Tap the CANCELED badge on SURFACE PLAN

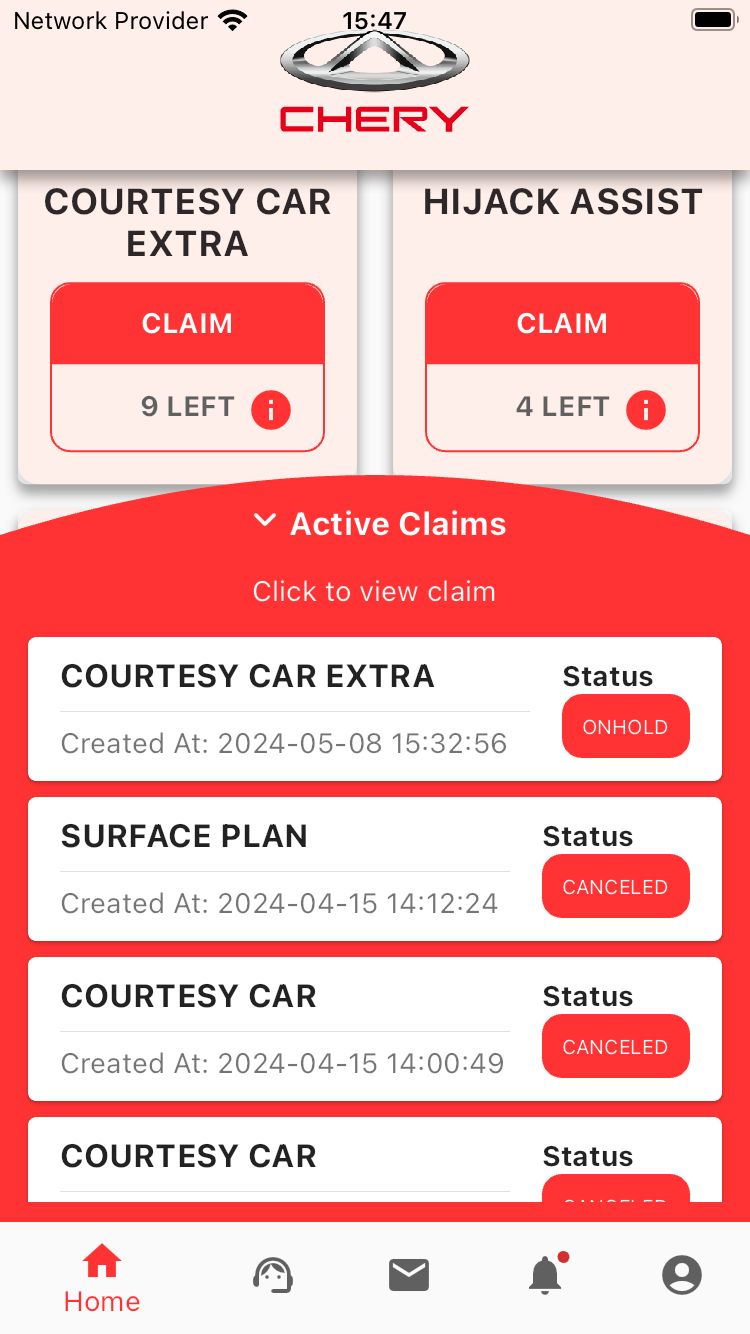(616, 886)
